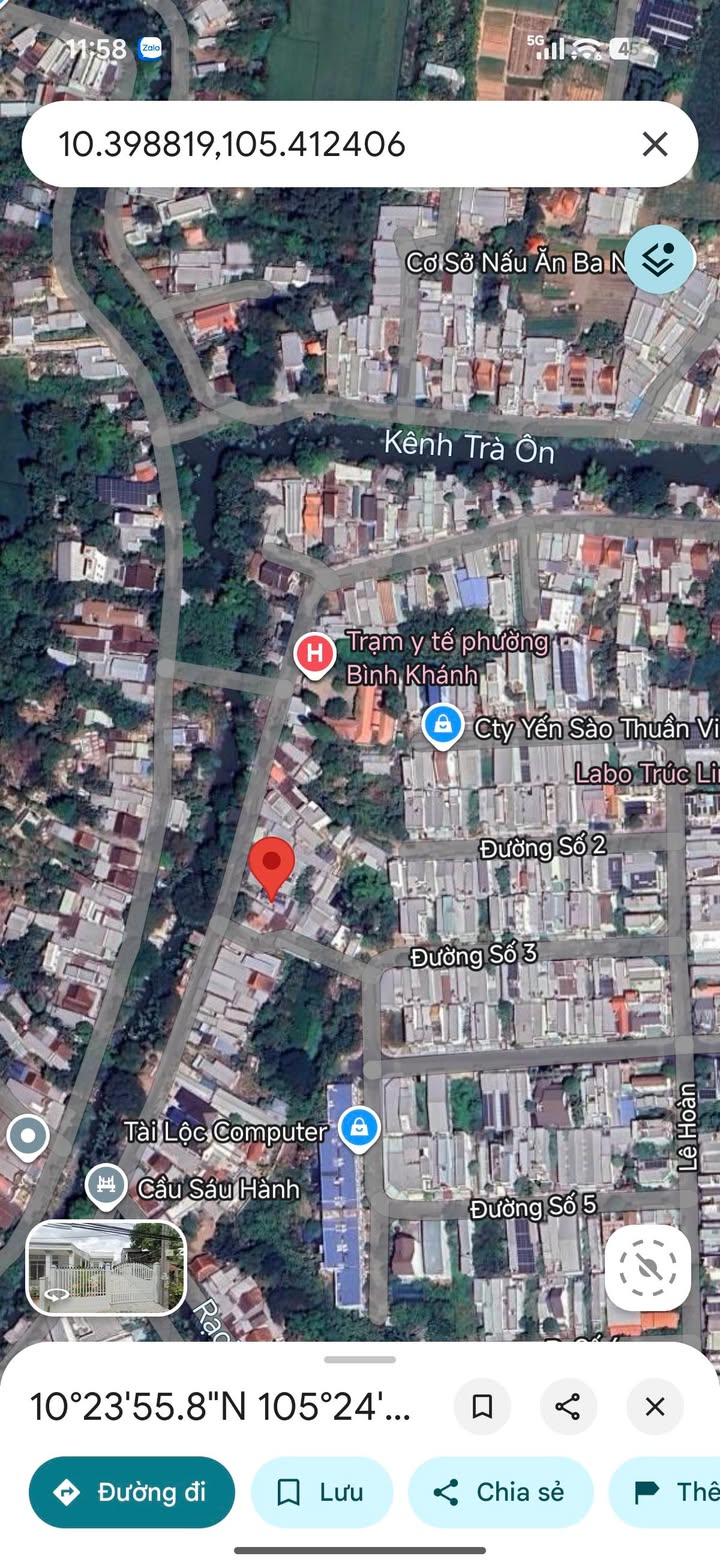The height and width of the screenshot is (1565, 720).
Task: Select the Tài Lộc Computer marker
Action: click(359, 1128)
